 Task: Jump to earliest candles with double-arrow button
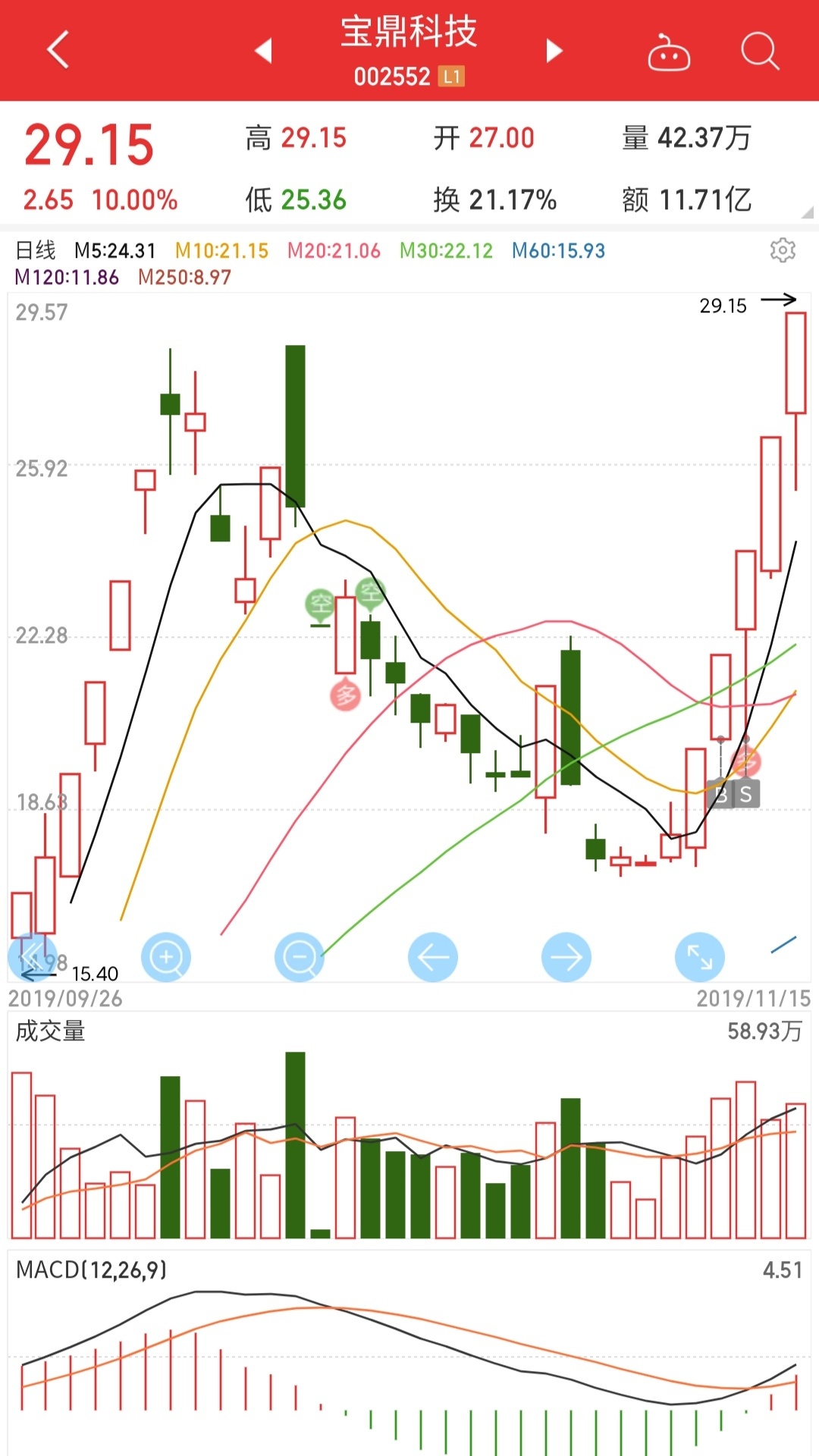[x=33, y=957]
